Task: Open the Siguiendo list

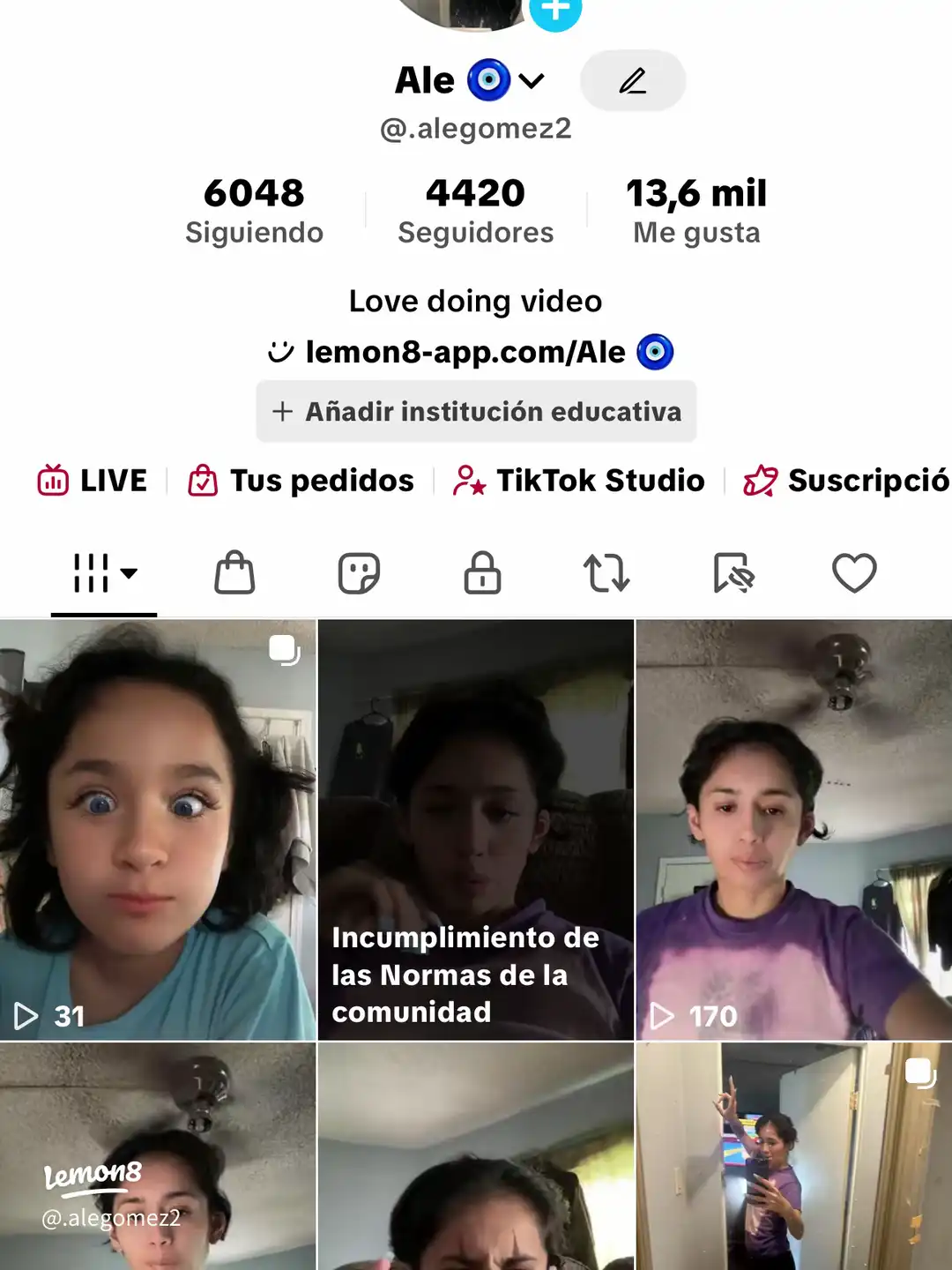Action: [x=254, y=212]
